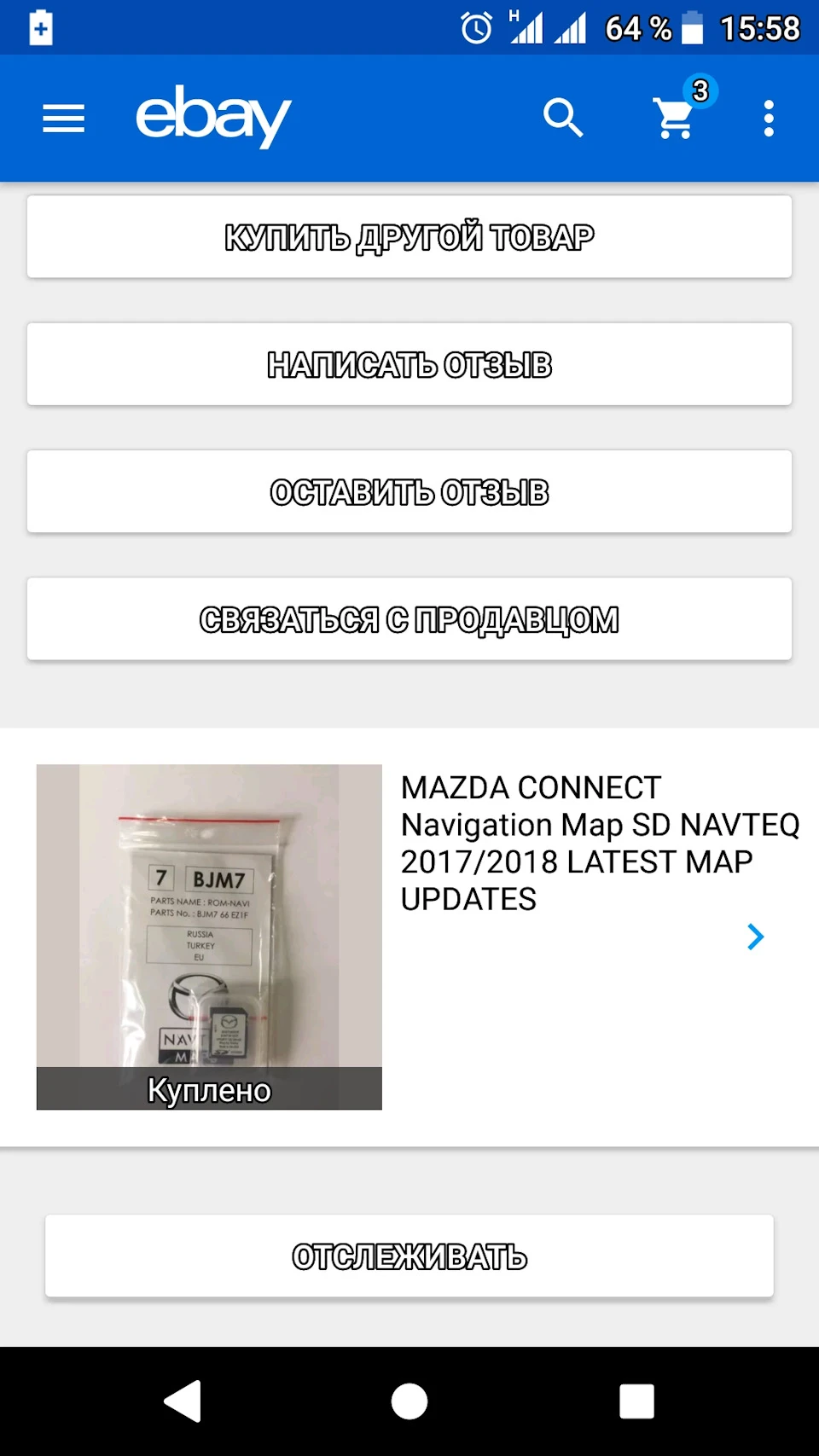Tap the search magnifier icon

point(563,118)
